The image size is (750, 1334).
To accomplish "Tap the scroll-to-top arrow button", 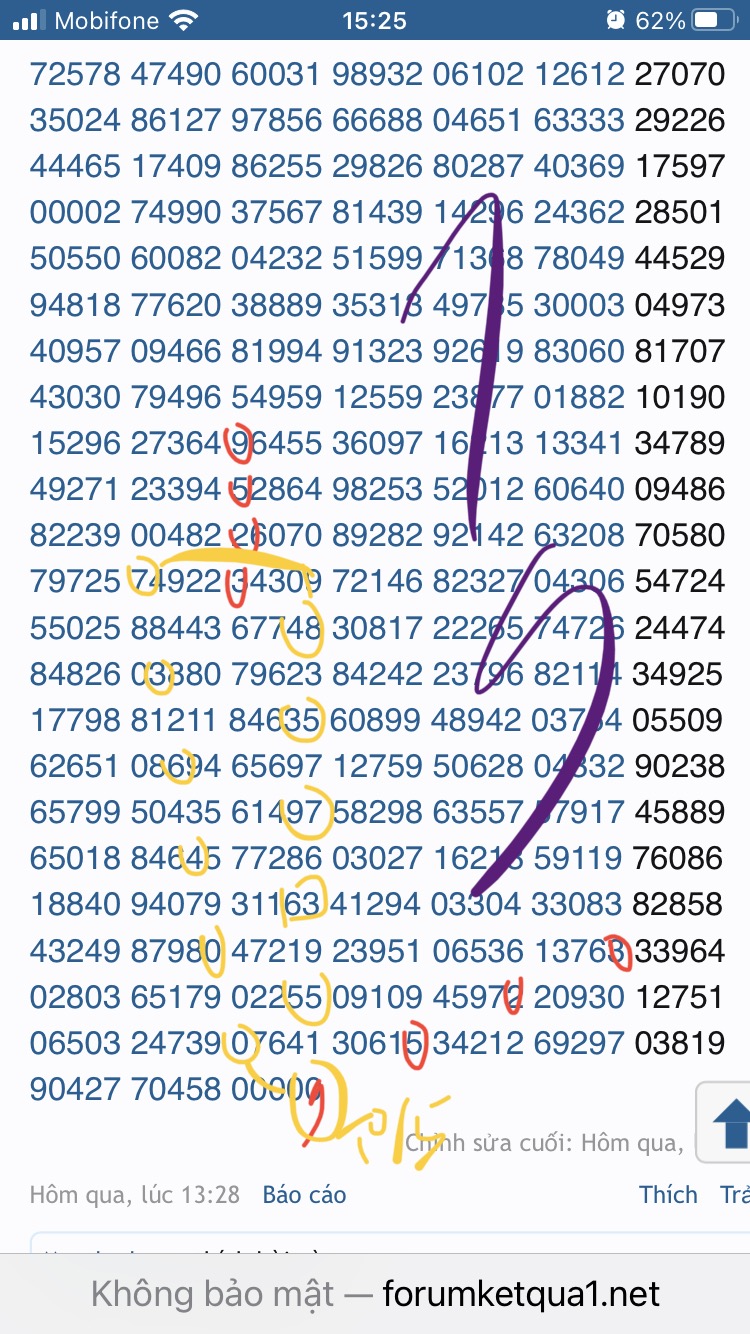I will tap(727, 1122).
